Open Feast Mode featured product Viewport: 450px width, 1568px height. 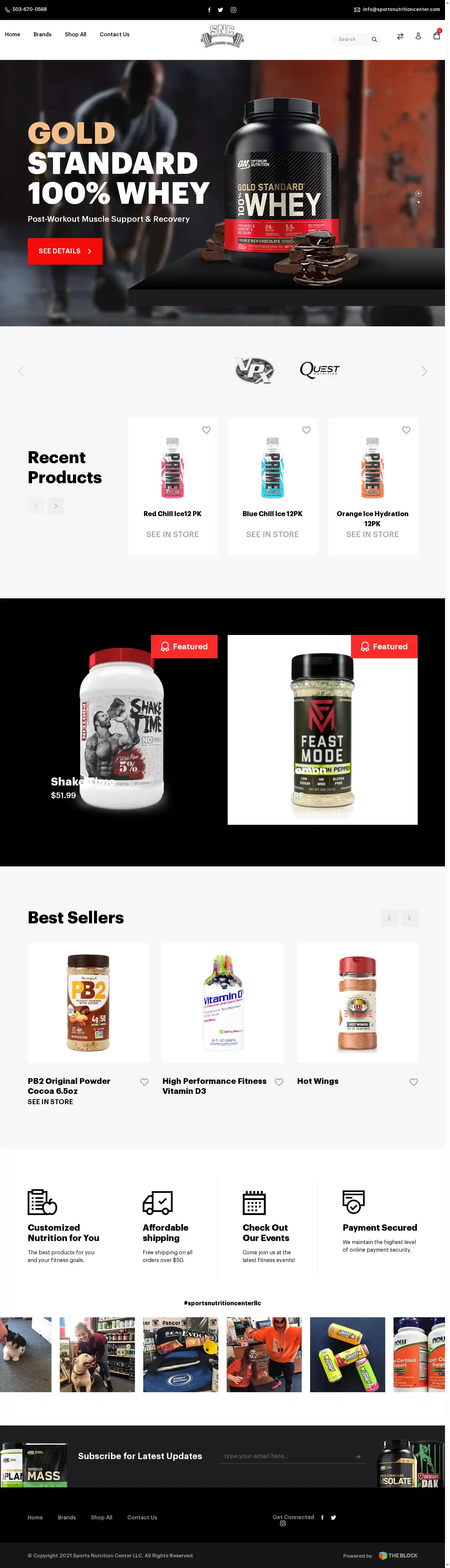(x=322, y=731)
